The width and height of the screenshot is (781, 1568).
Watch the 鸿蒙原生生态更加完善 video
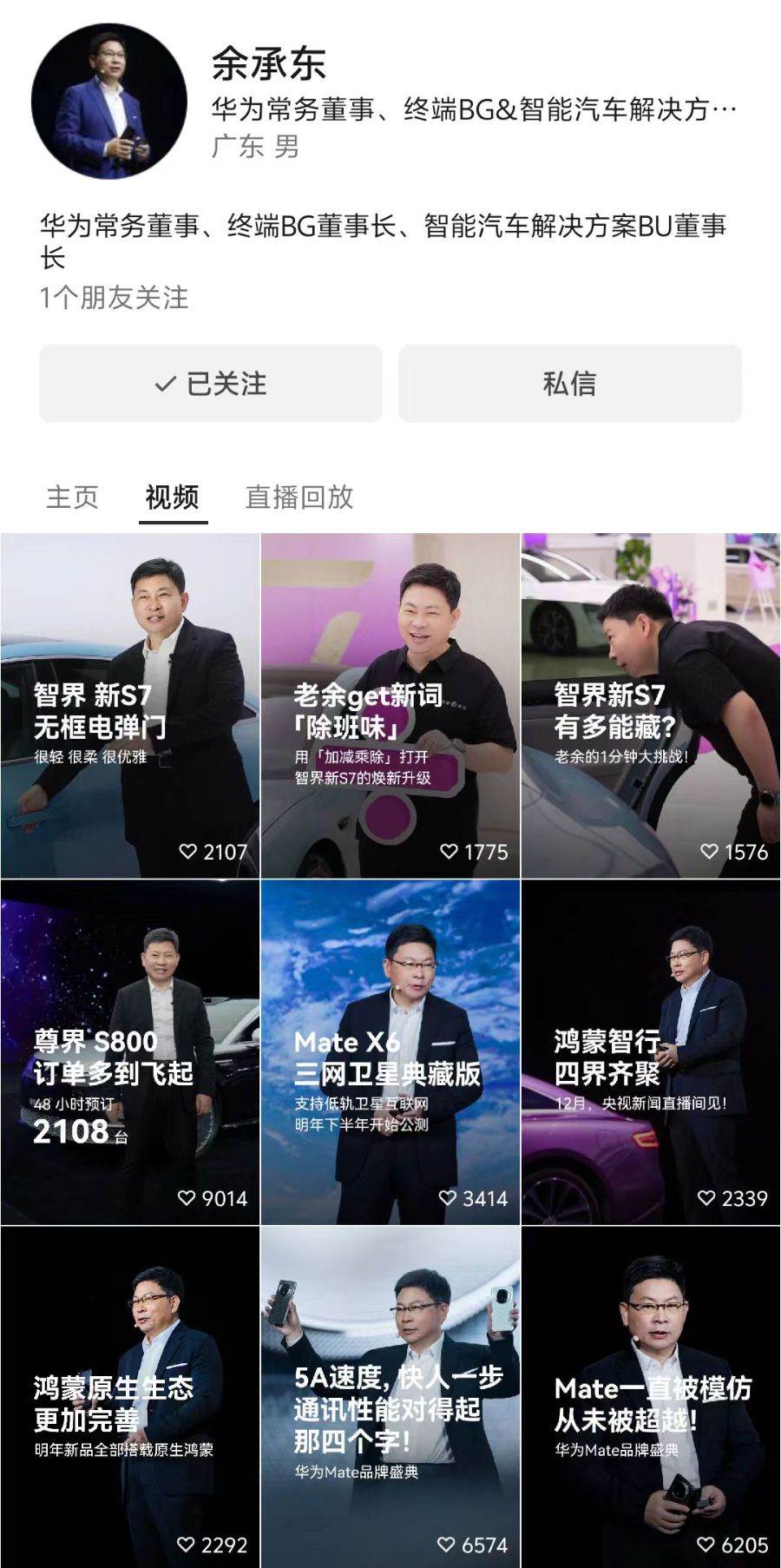click(130, 1396)
